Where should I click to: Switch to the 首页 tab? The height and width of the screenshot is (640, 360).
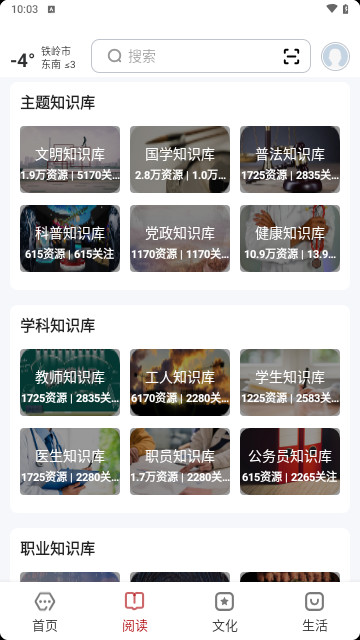[x=45, y=612]
